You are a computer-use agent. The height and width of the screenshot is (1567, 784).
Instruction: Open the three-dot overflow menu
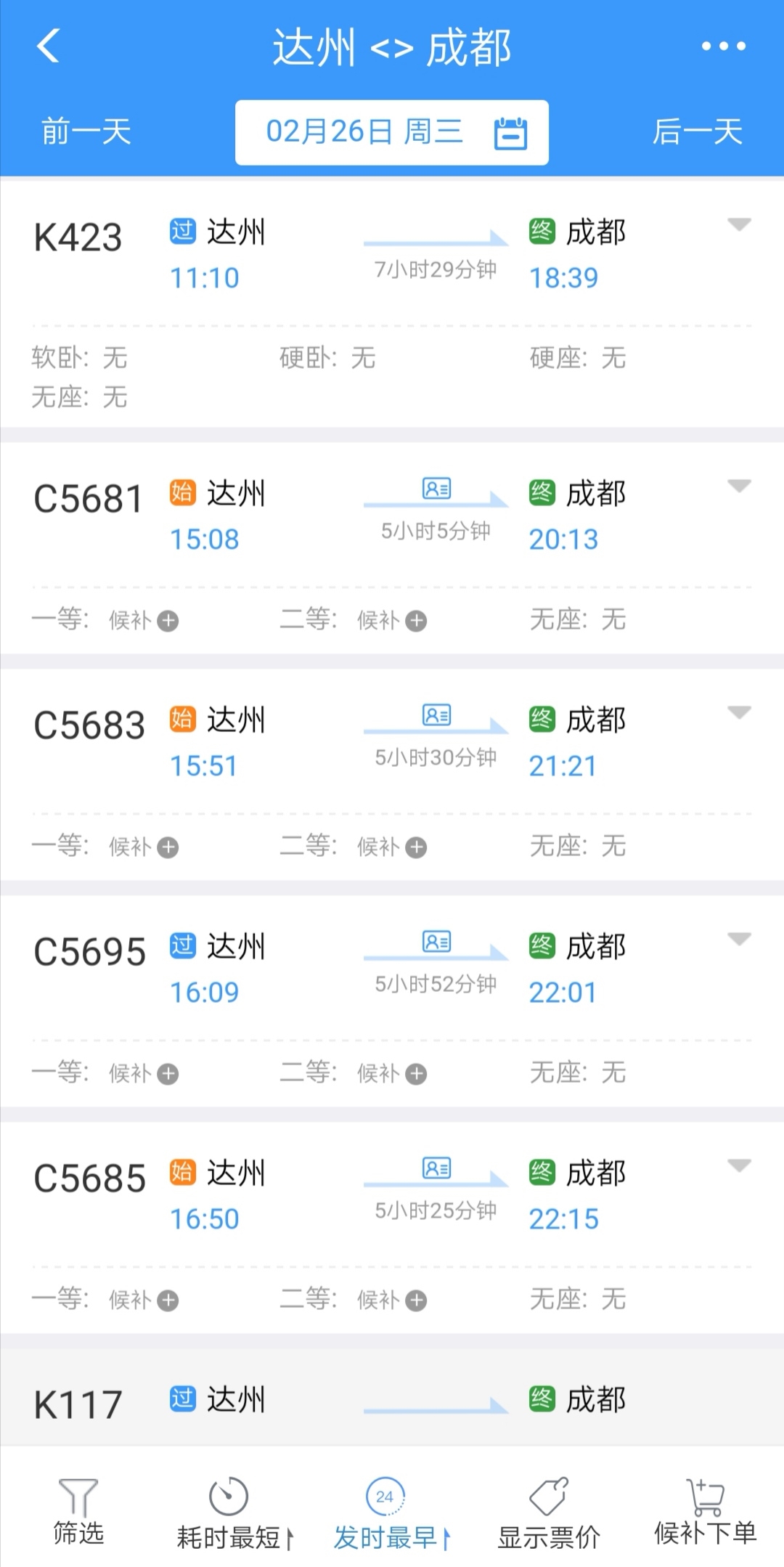pyautogui.click(x=723, y=46)
